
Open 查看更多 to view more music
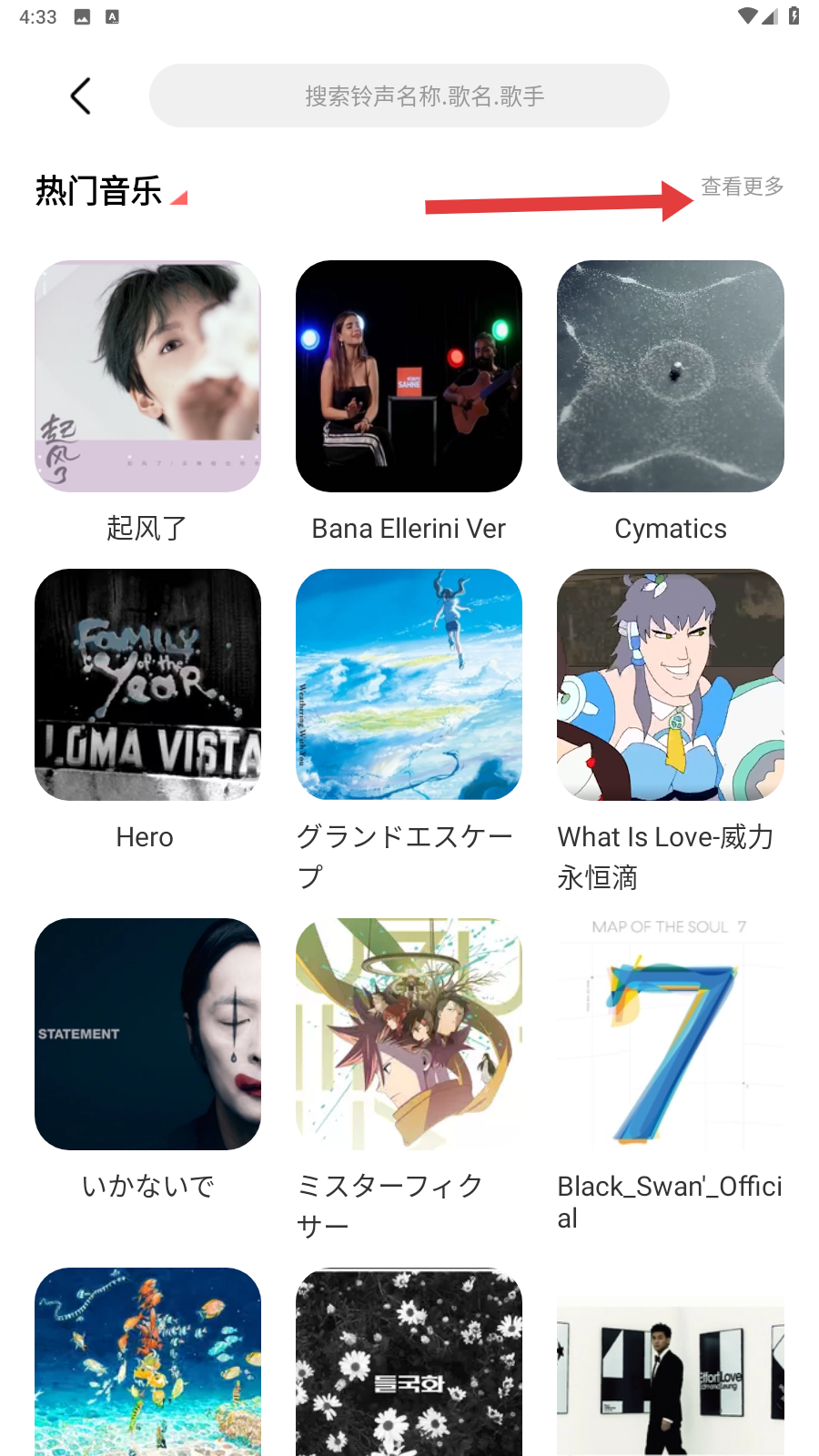coord(742,187)
